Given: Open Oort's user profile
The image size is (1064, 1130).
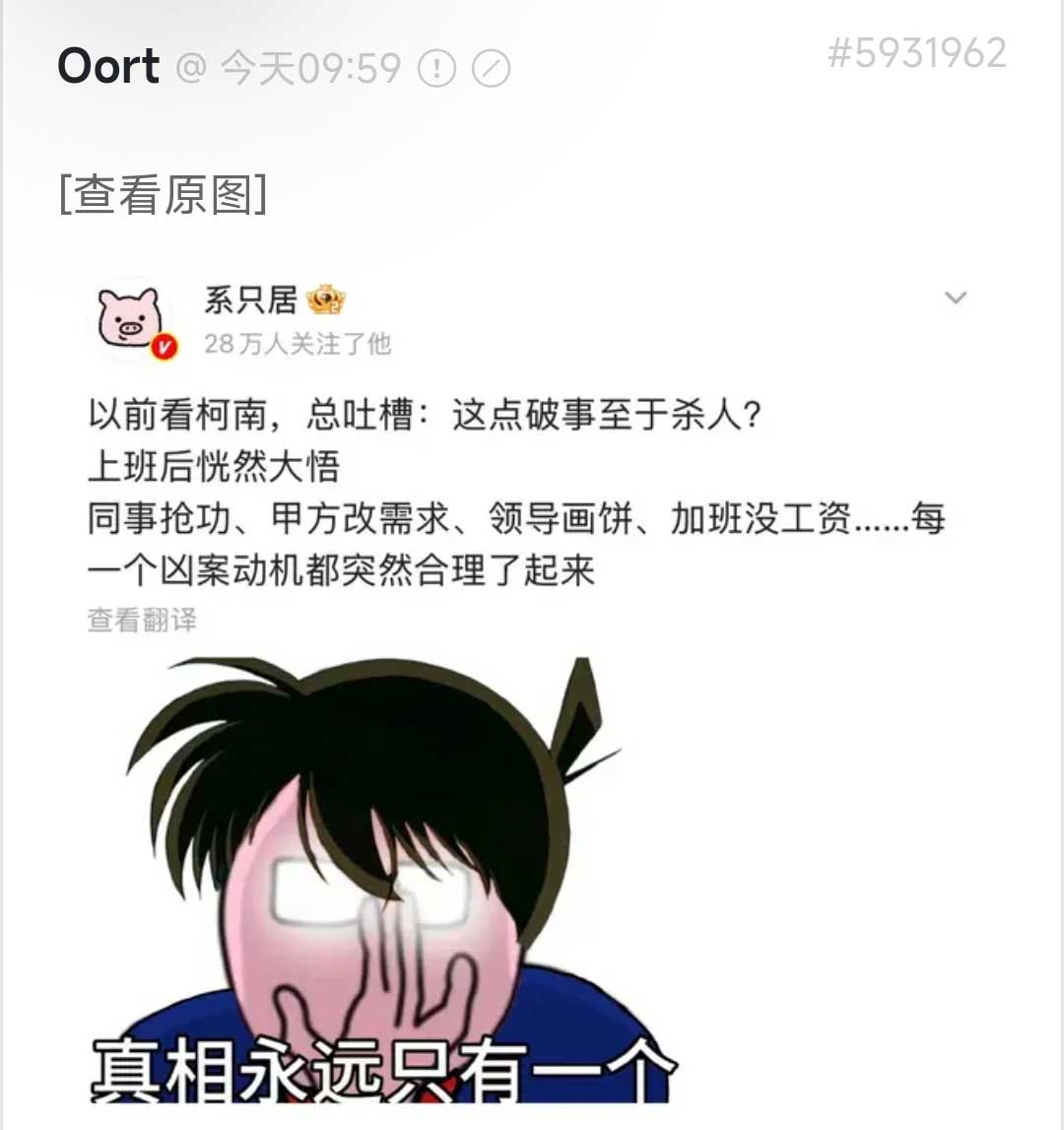Looking at the screenshot, I should pyautogui.click(x=108, y=67).
